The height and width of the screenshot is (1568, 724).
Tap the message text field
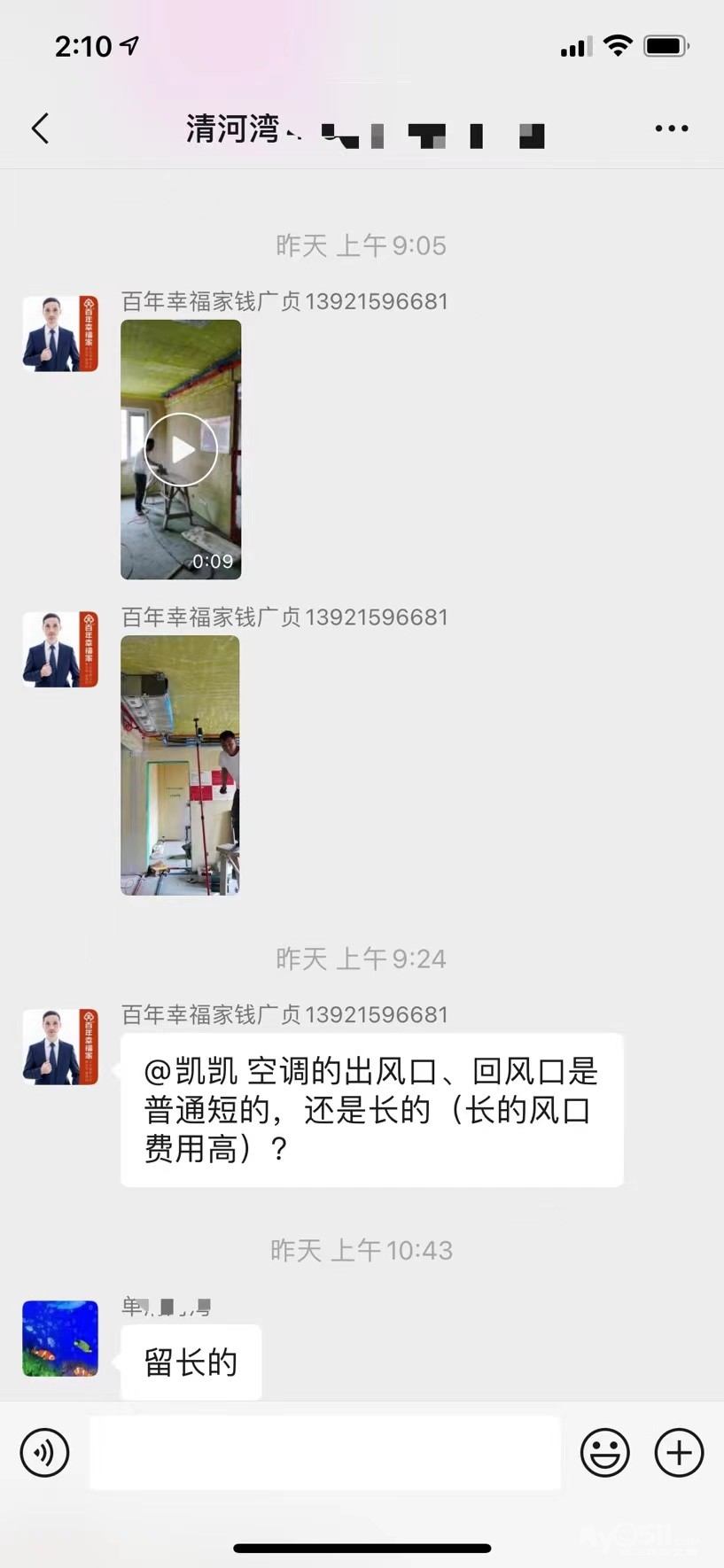coord(324,1453)
